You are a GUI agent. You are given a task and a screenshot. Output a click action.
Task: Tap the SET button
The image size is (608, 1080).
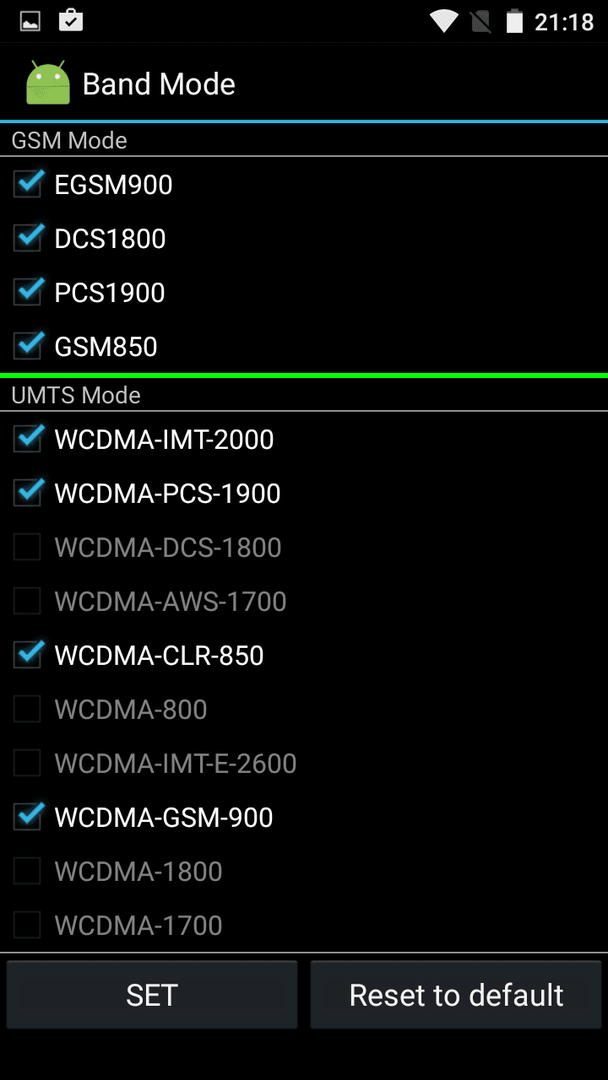tap(152, 995)
